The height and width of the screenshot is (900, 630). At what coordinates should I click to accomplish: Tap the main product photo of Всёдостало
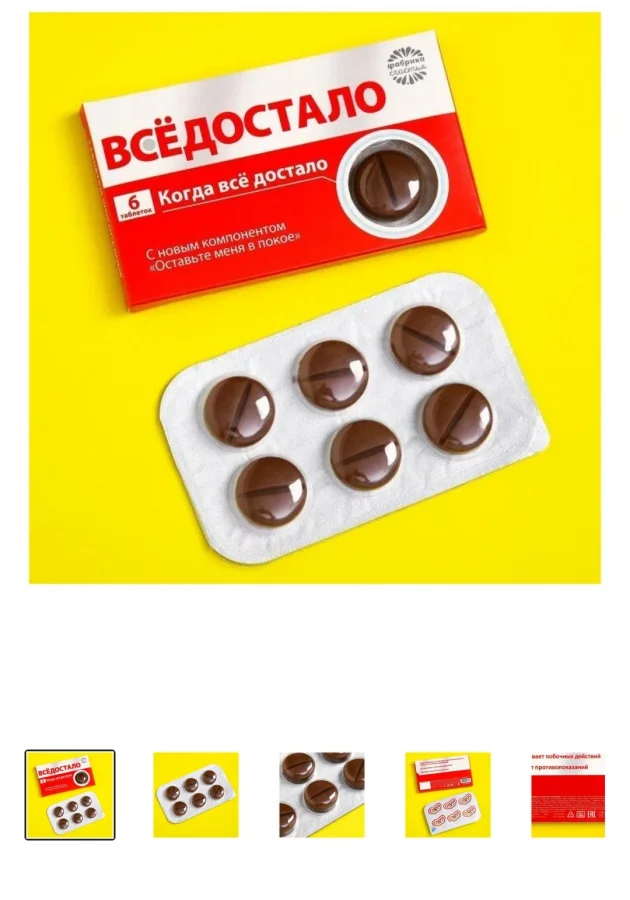pos(315,298)
